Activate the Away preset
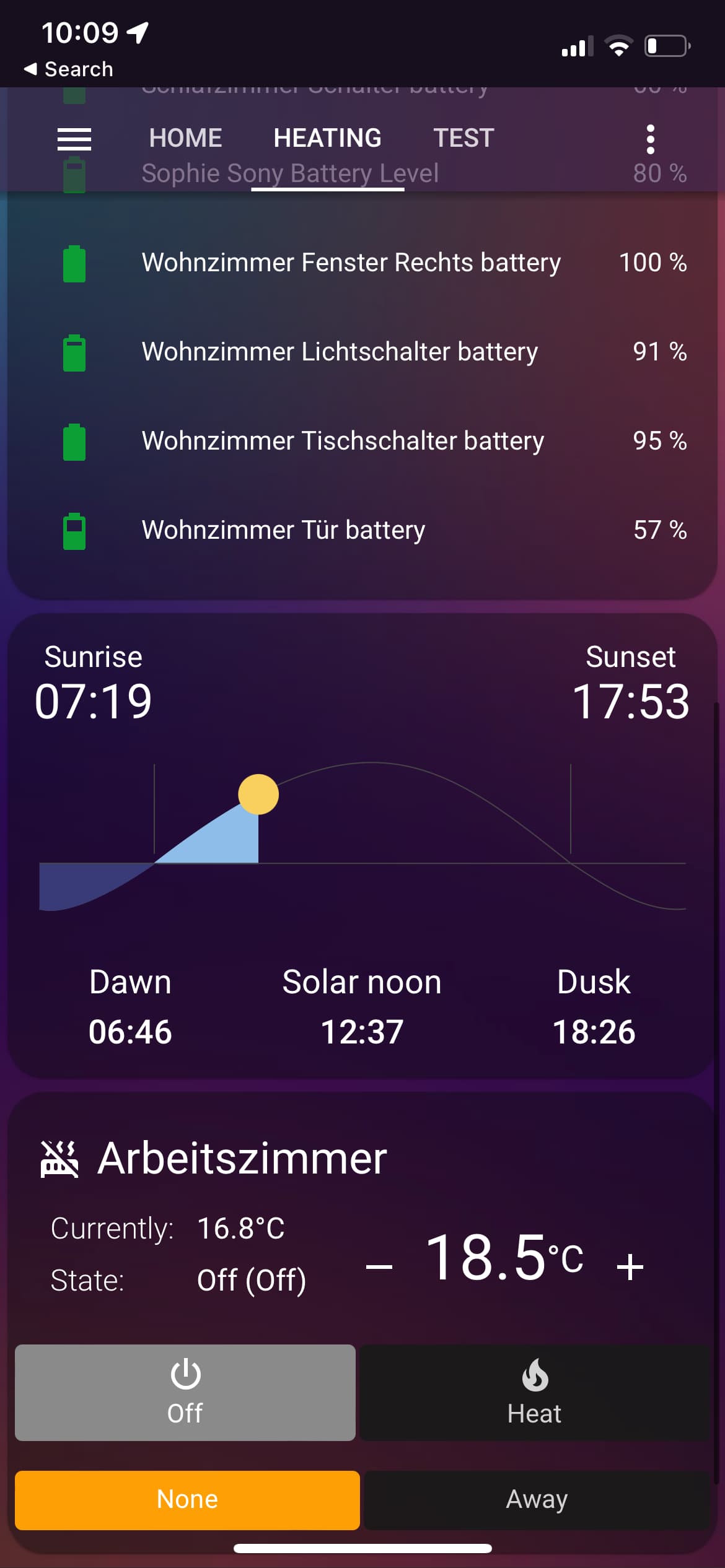Screen dimensions: 725x1568 tap(537, 1500)
